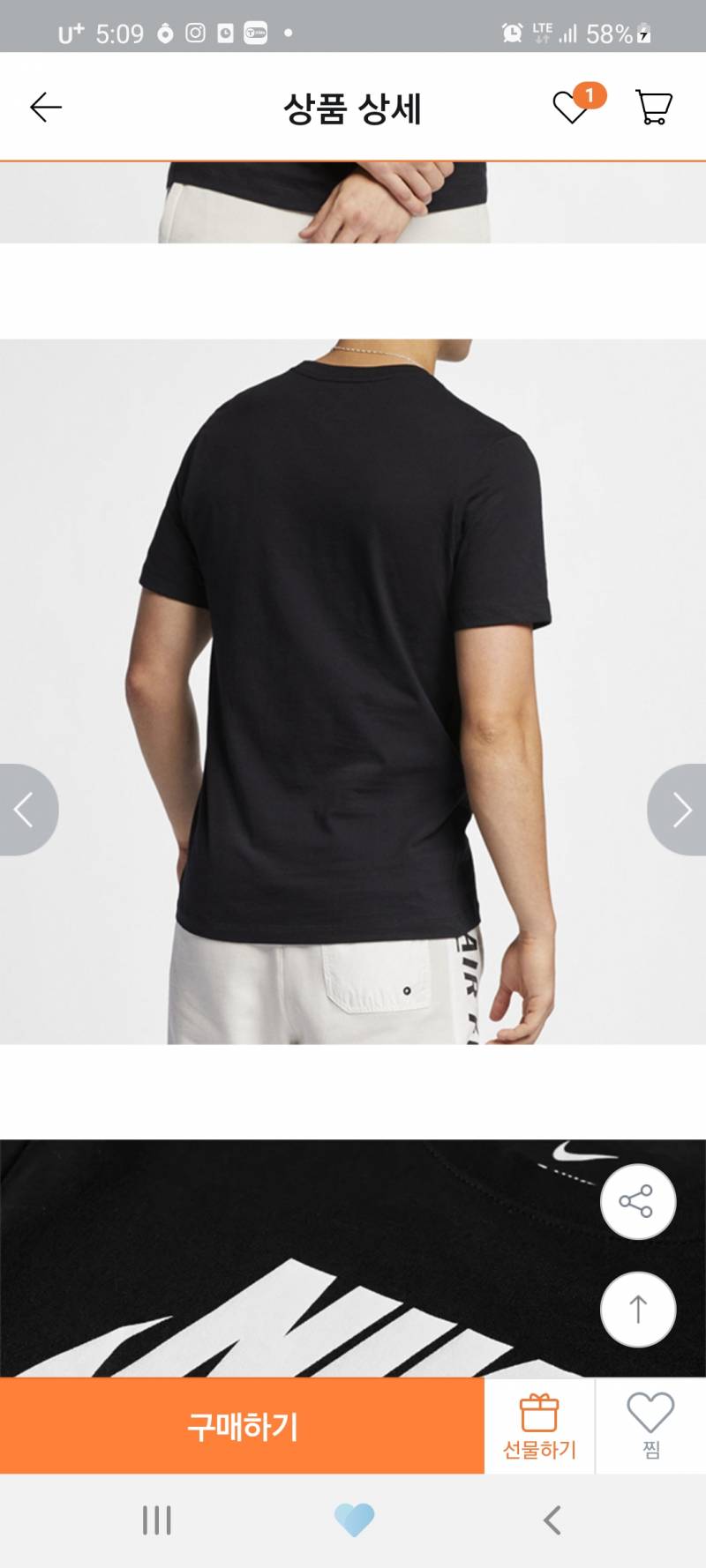Share this product
This screenshot has height=1568, width=706.
coord(637,1201)
